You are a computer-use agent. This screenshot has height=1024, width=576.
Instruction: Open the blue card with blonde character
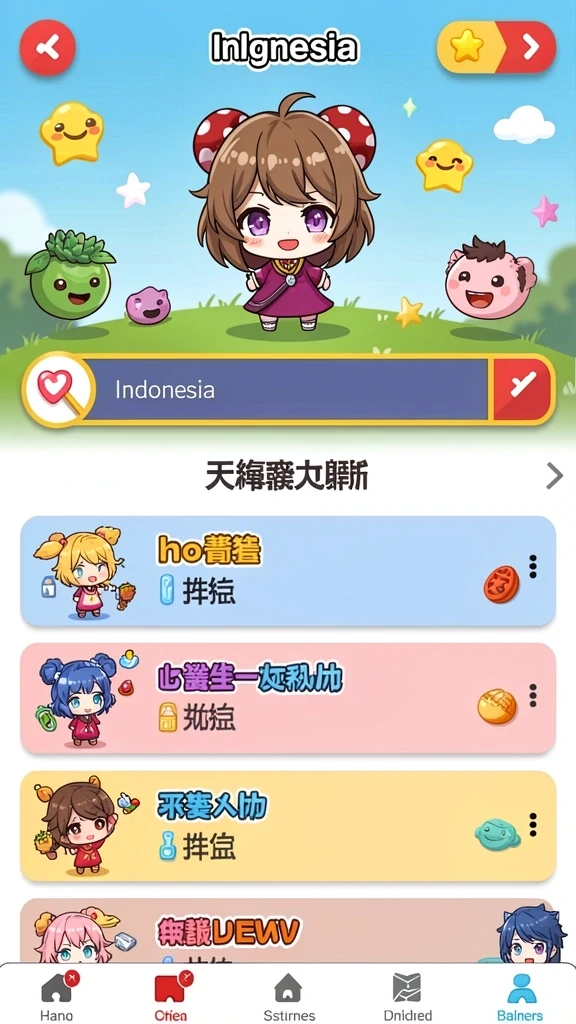(x=288, y=571)
